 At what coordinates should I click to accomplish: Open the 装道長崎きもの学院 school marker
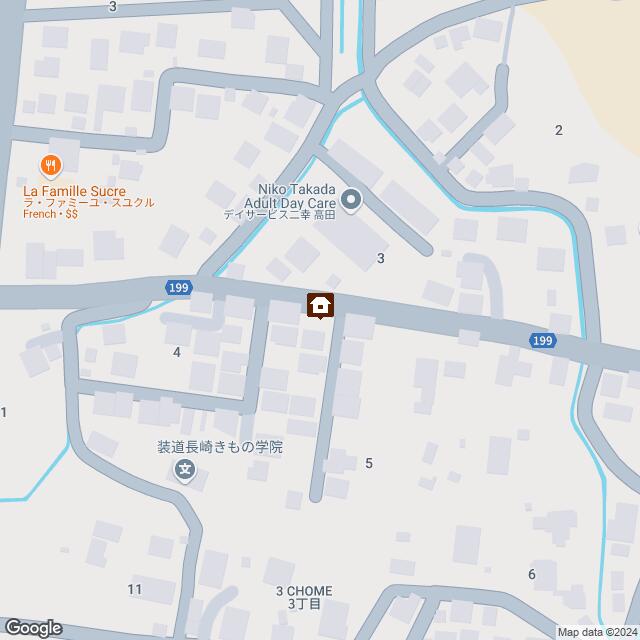[185, 469]
